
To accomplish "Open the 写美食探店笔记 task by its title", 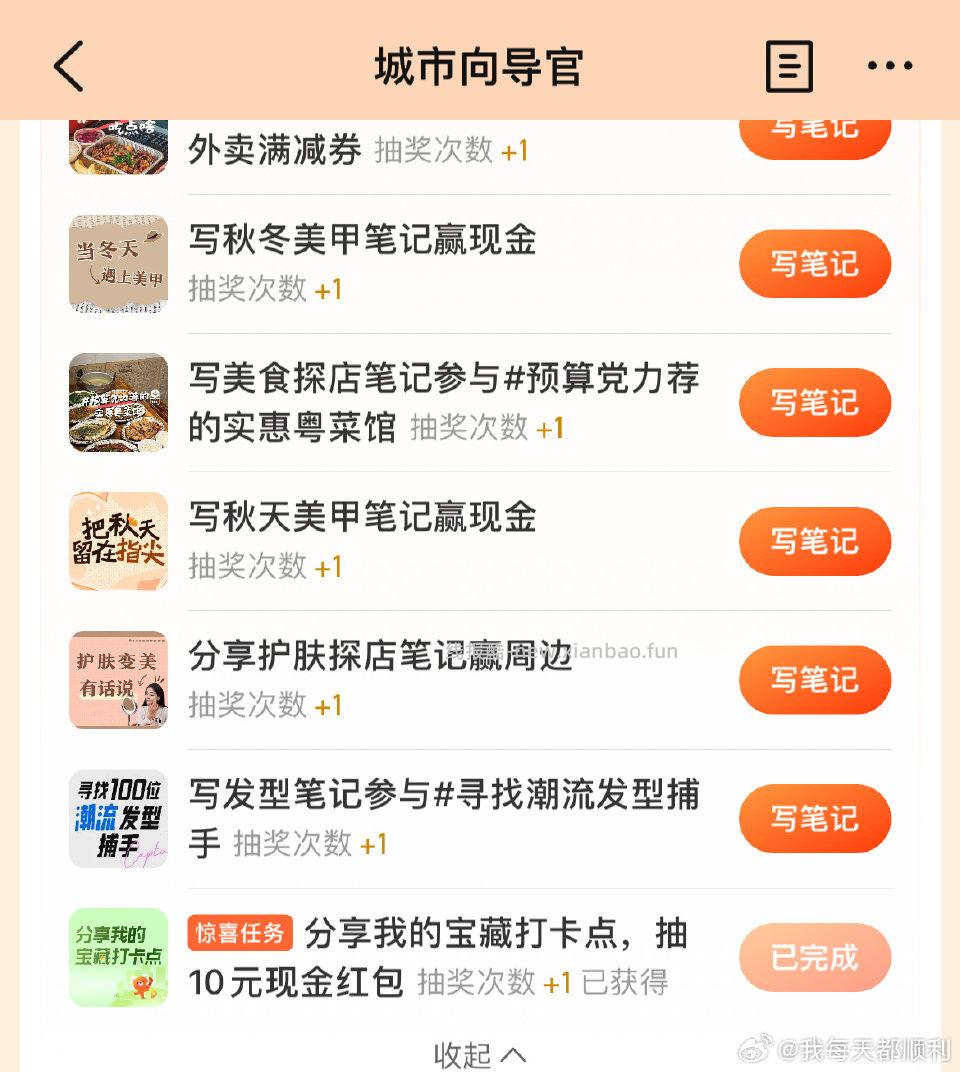I will [440, 379].
